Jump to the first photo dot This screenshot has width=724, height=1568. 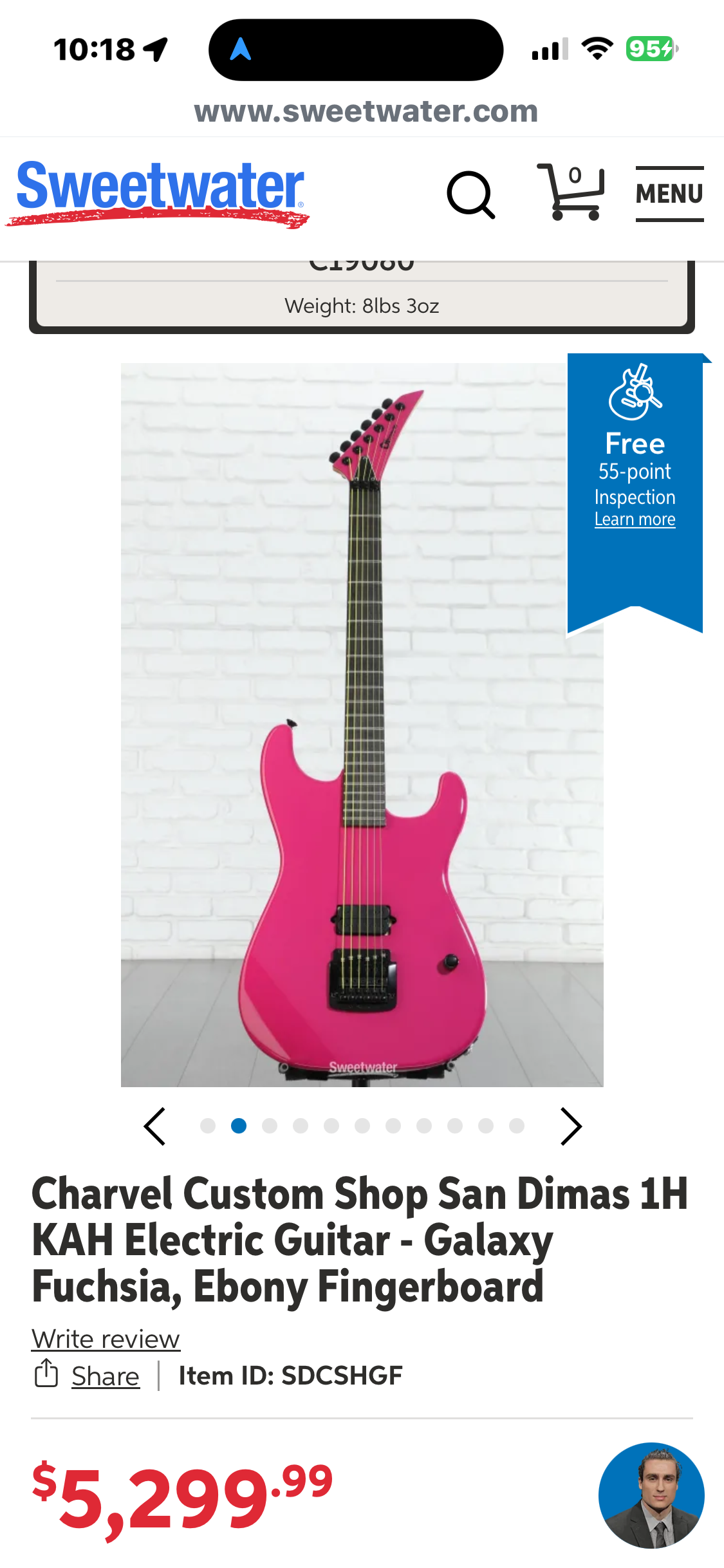click(208, 1126)
